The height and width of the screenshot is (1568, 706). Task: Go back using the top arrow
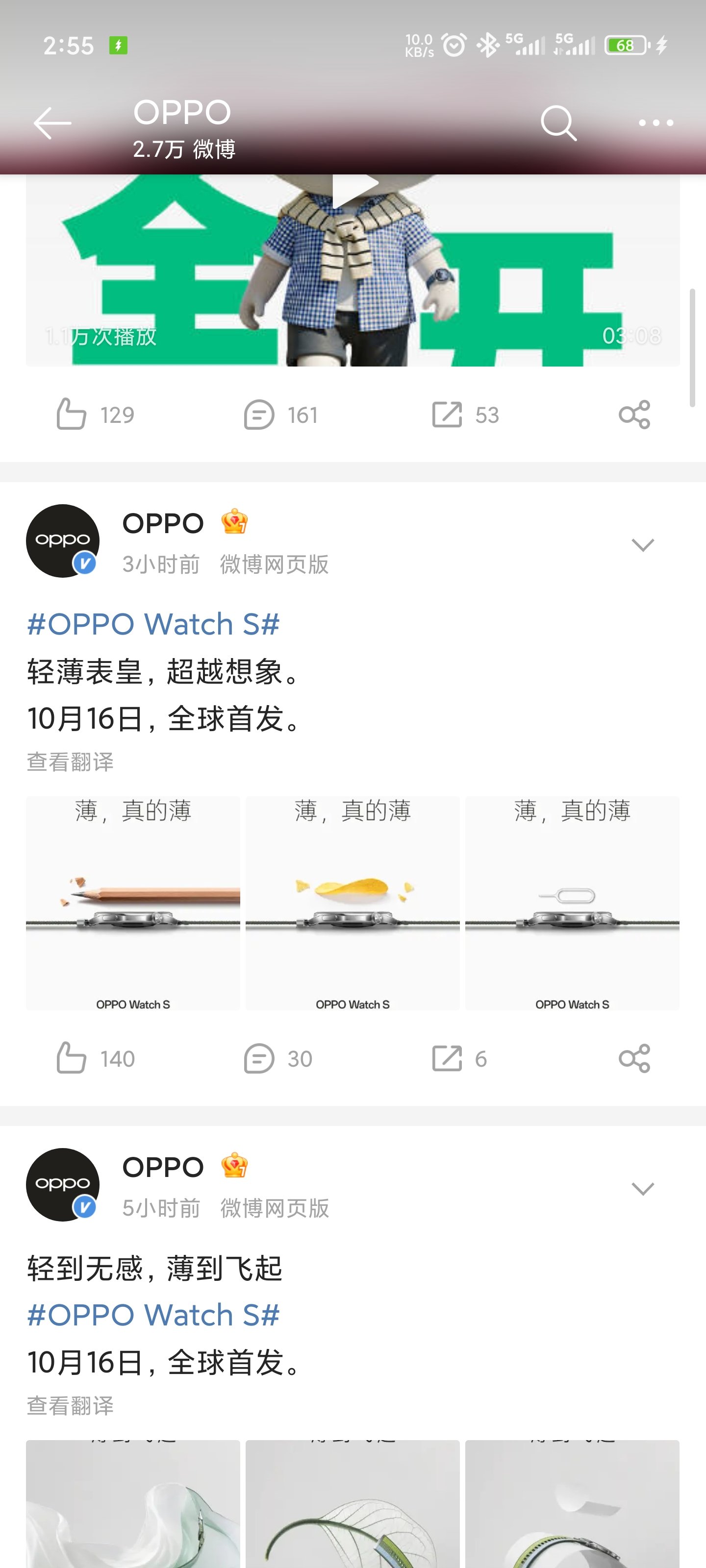tap(52, 123)
